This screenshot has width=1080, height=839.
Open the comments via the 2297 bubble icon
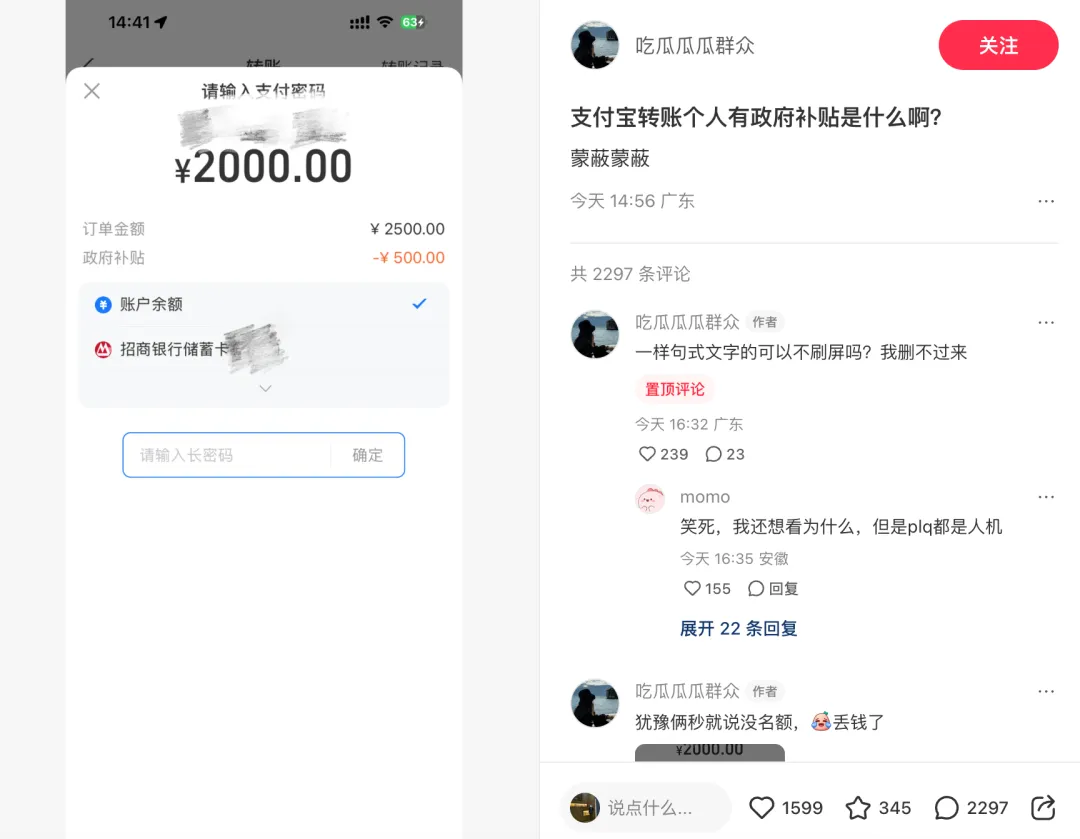point(947,807)
